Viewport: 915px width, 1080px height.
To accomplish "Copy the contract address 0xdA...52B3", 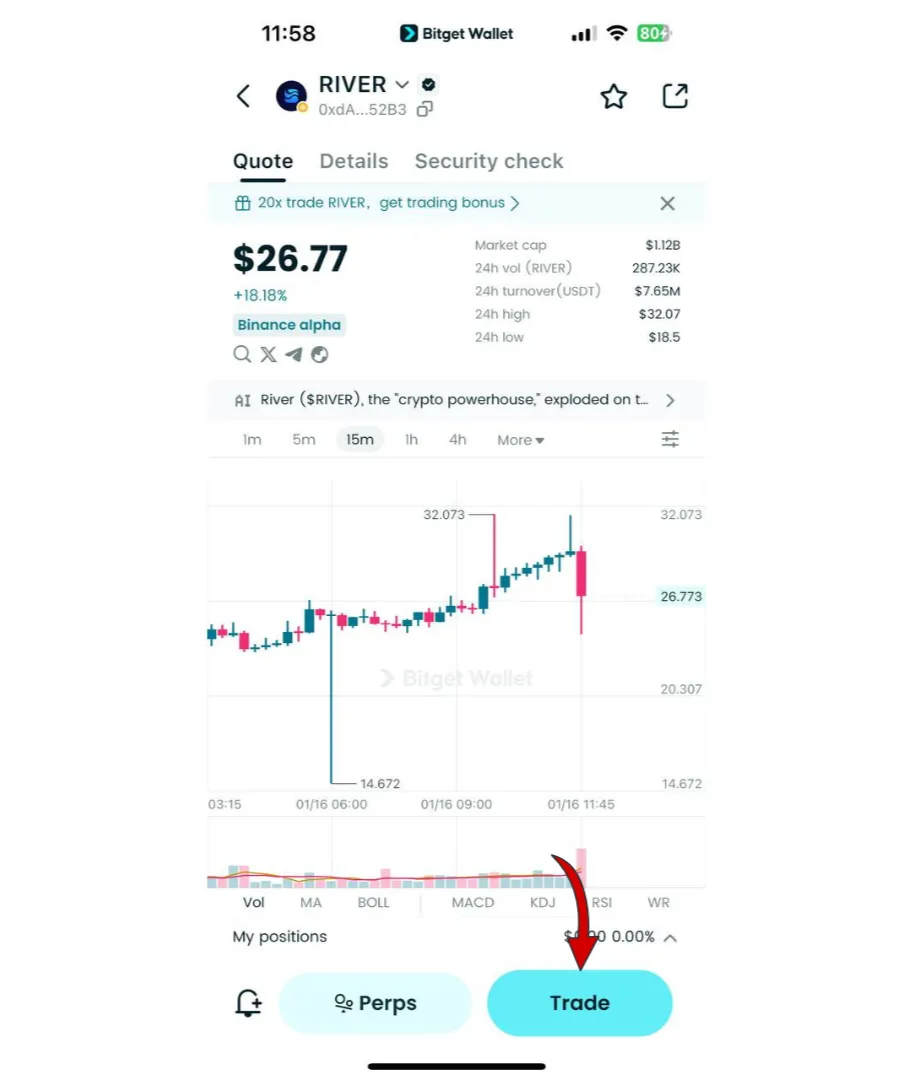I will click(425, 110).
